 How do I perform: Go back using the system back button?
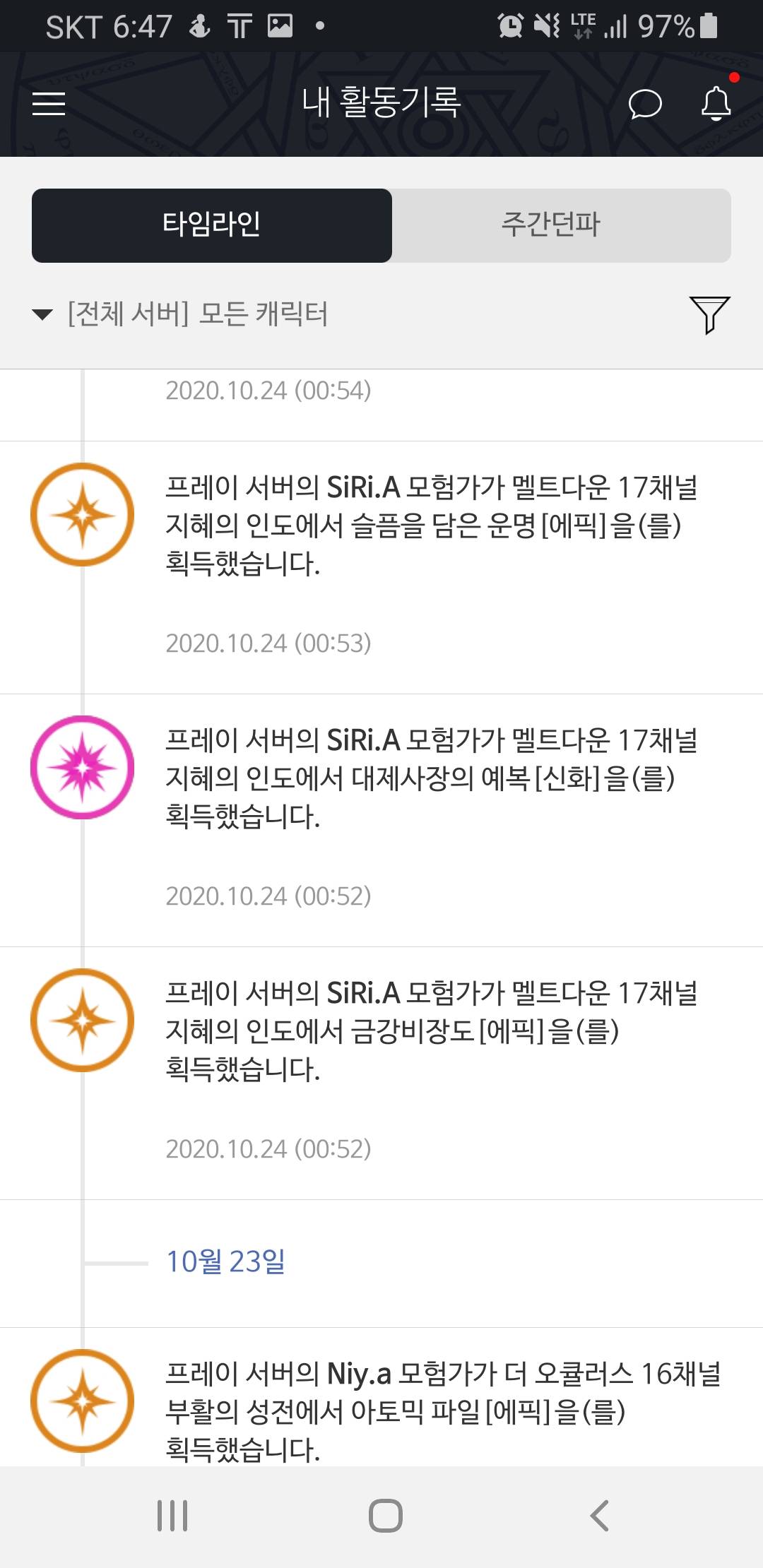point(599,1516)
